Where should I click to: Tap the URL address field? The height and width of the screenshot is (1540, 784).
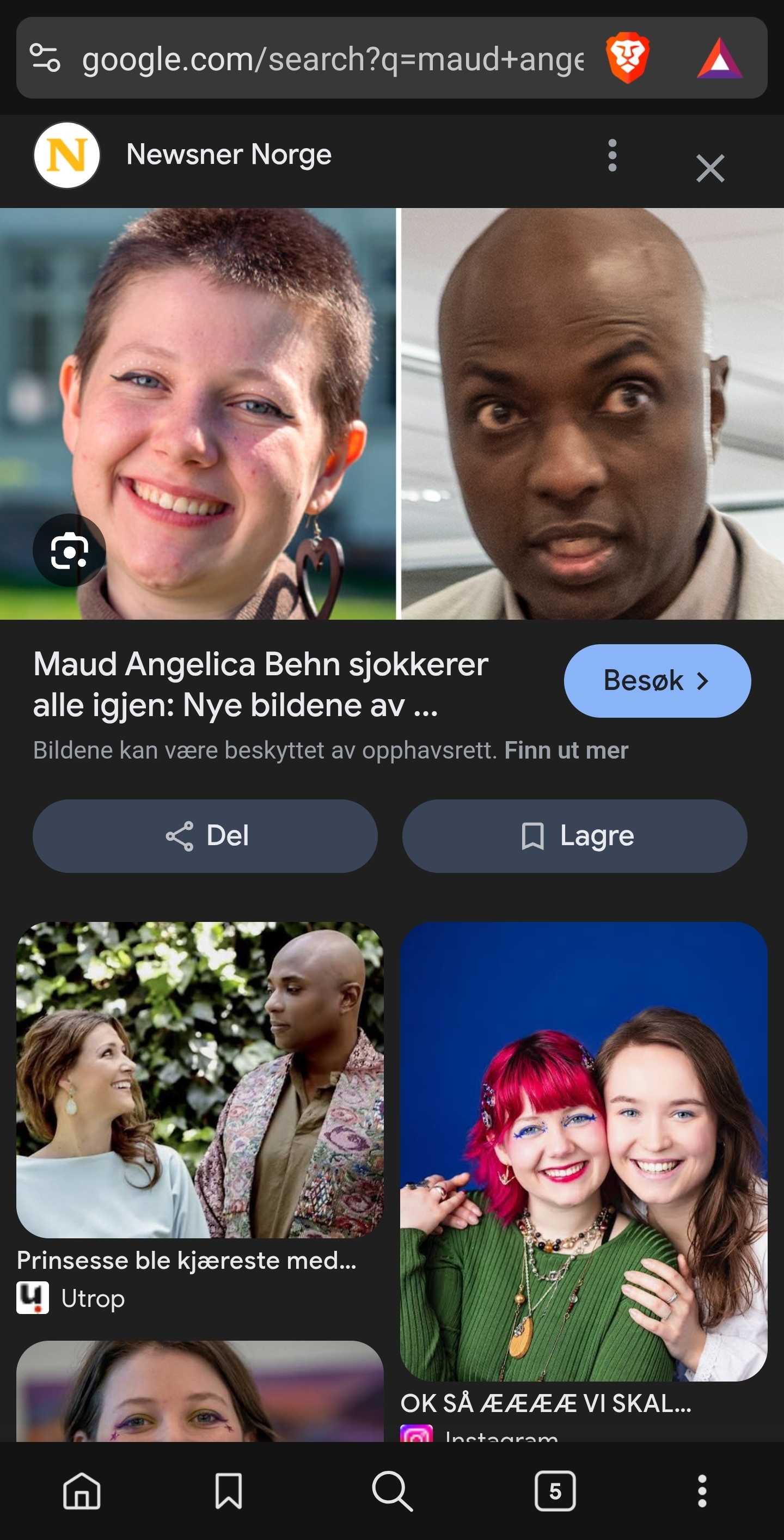pos(332,59)
